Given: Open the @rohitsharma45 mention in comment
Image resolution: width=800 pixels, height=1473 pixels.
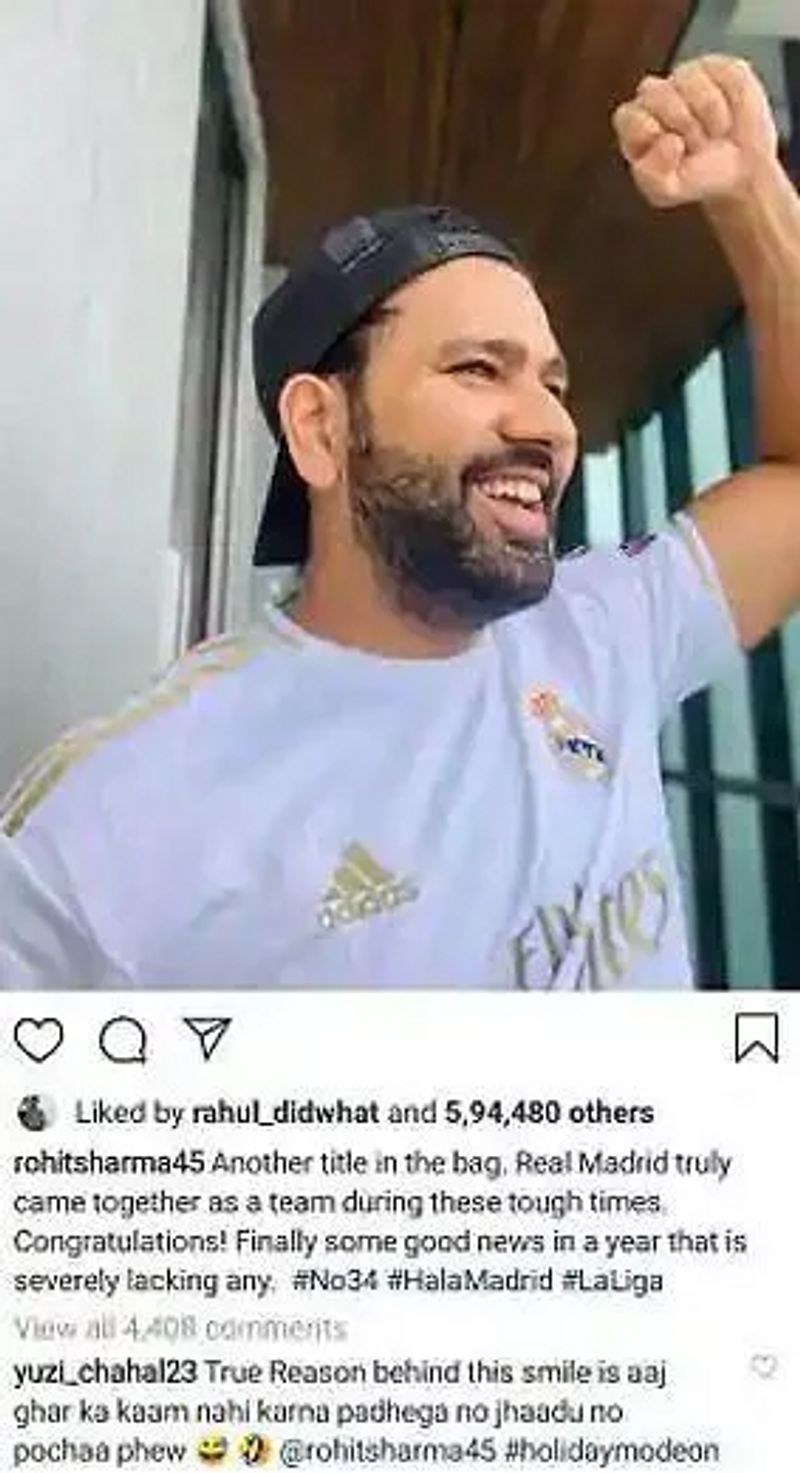Looking at the screenshot, I should (x=376, y=1451).
